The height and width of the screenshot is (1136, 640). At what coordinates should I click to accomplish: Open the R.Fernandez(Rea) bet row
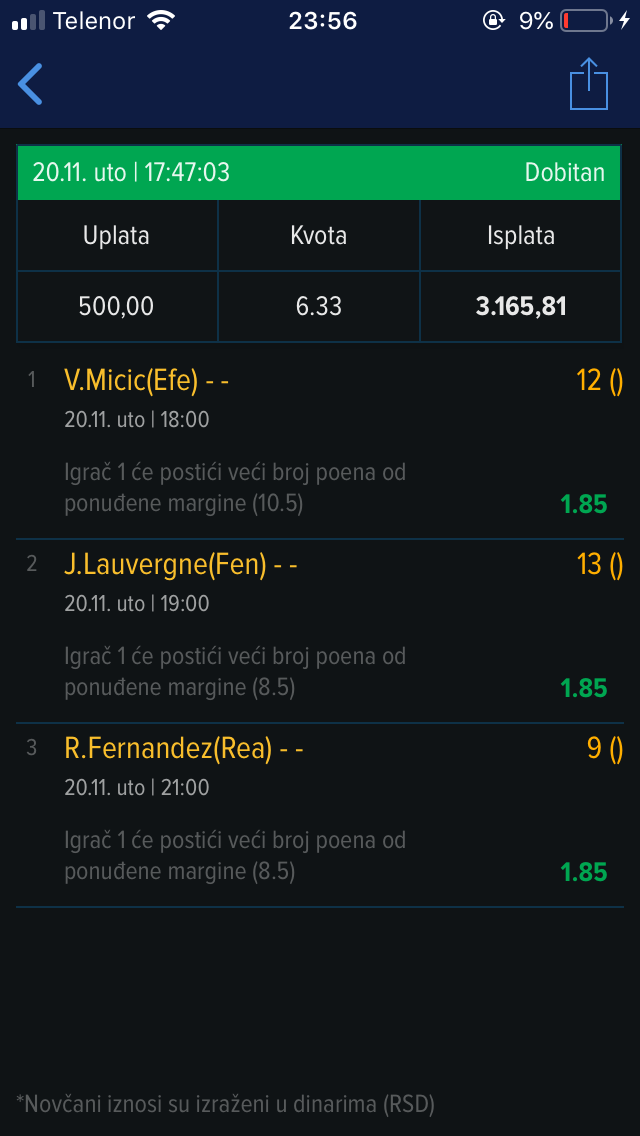[x=320, y=815]
